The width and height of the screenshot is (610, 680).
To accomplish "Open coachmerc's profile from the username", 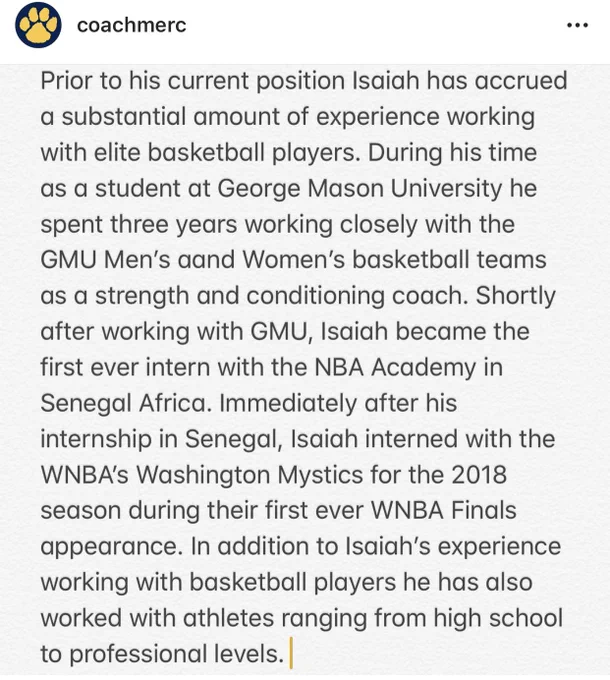I will 131,25.
